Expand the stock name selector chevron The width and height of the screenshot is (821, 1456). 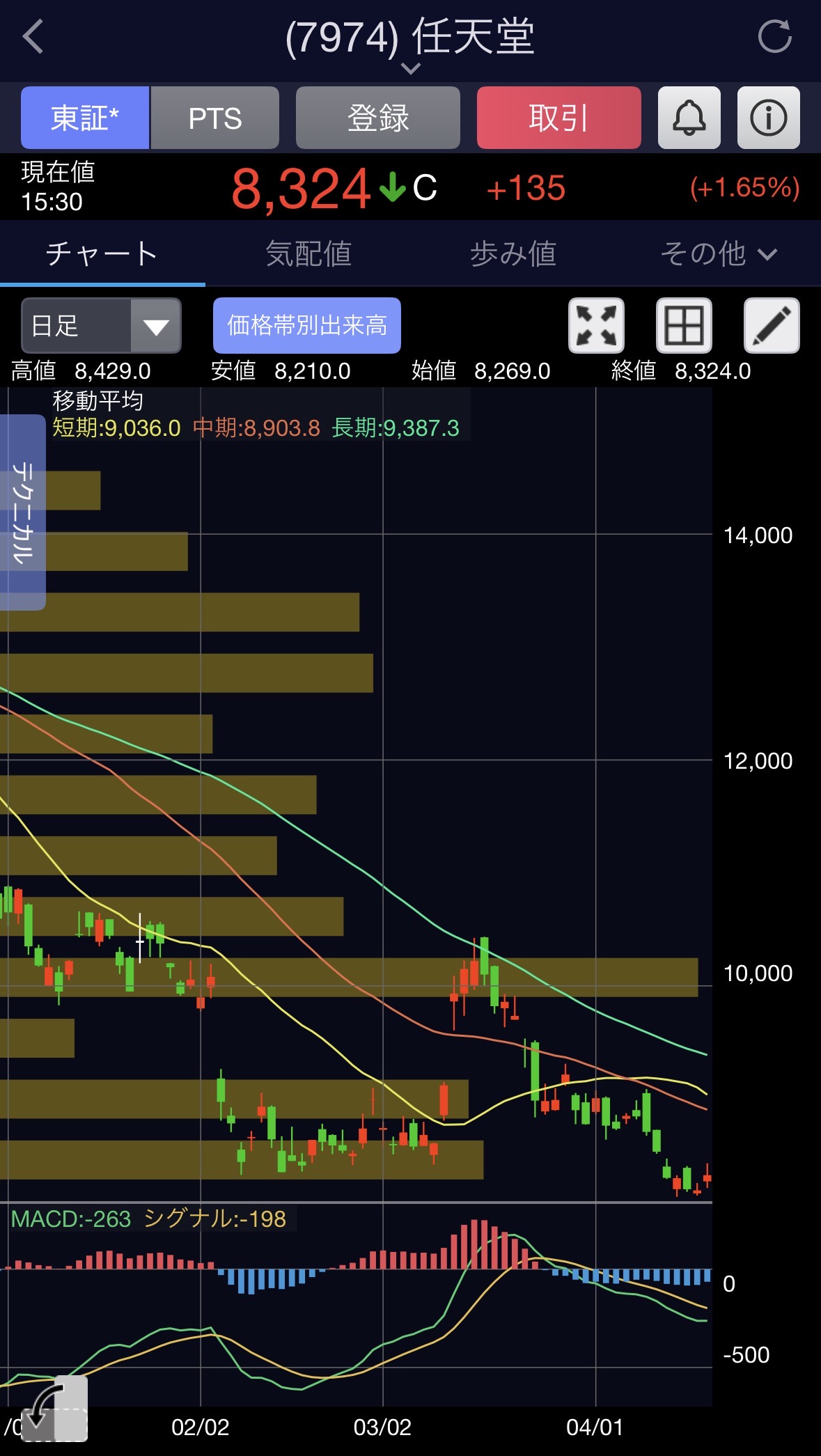(x=411, y=68)
